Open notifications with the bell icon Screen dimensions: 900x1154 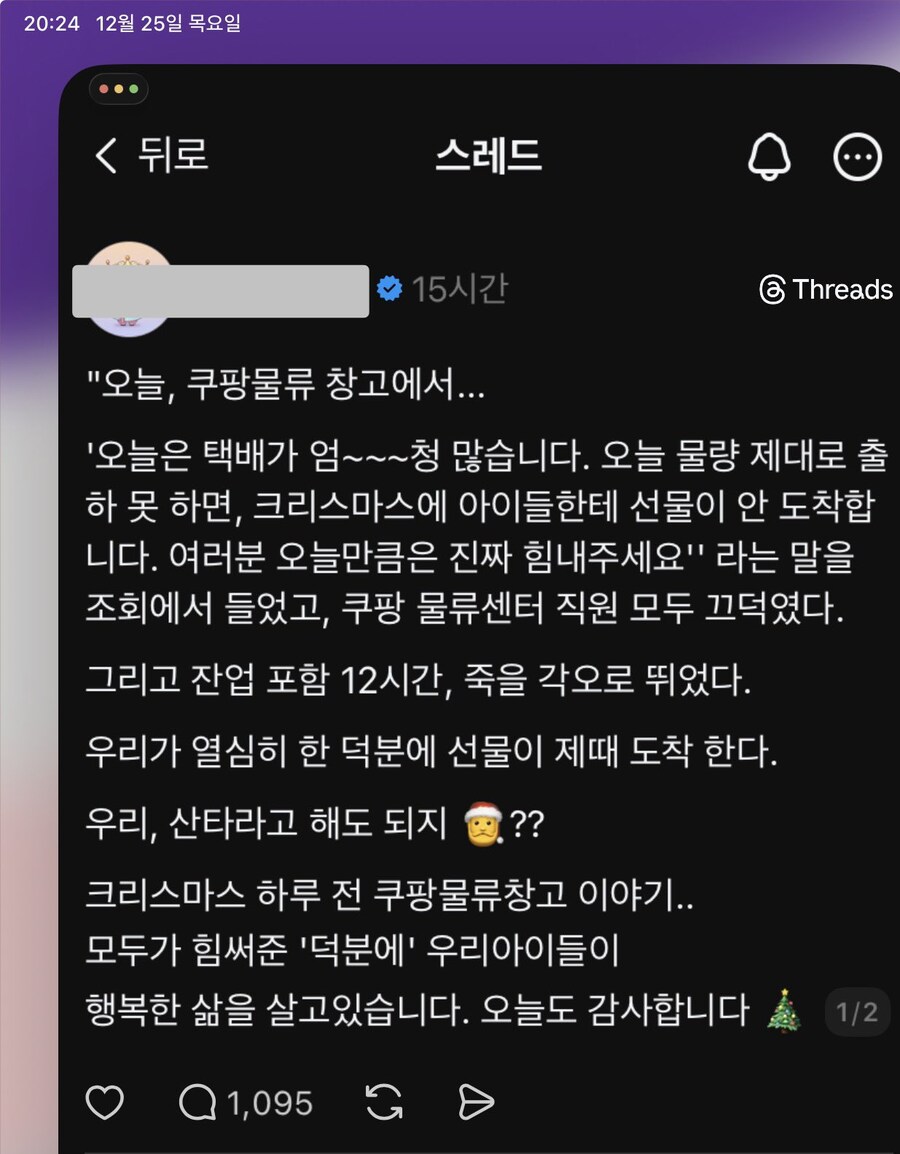[768, 156]
